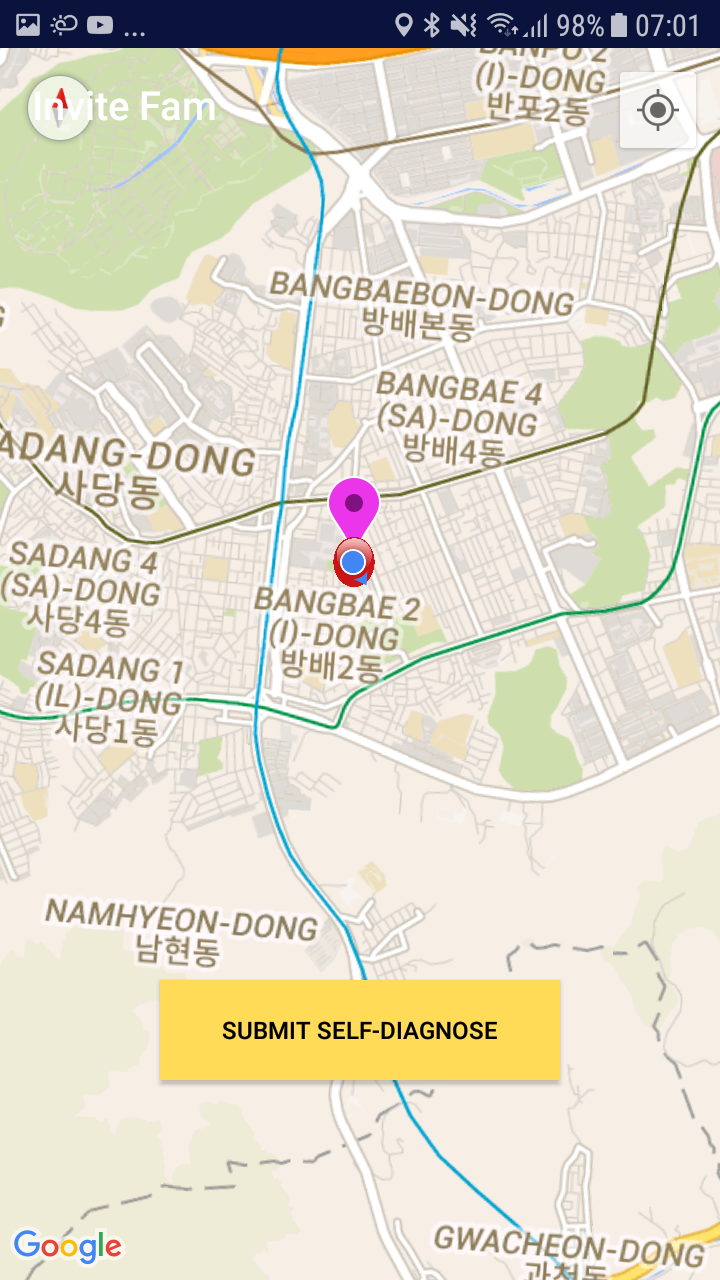Image resolution: width=720 pixels, height=1280 pixels.
Task: Open the Invite Fam option
Action: (125, 107)
